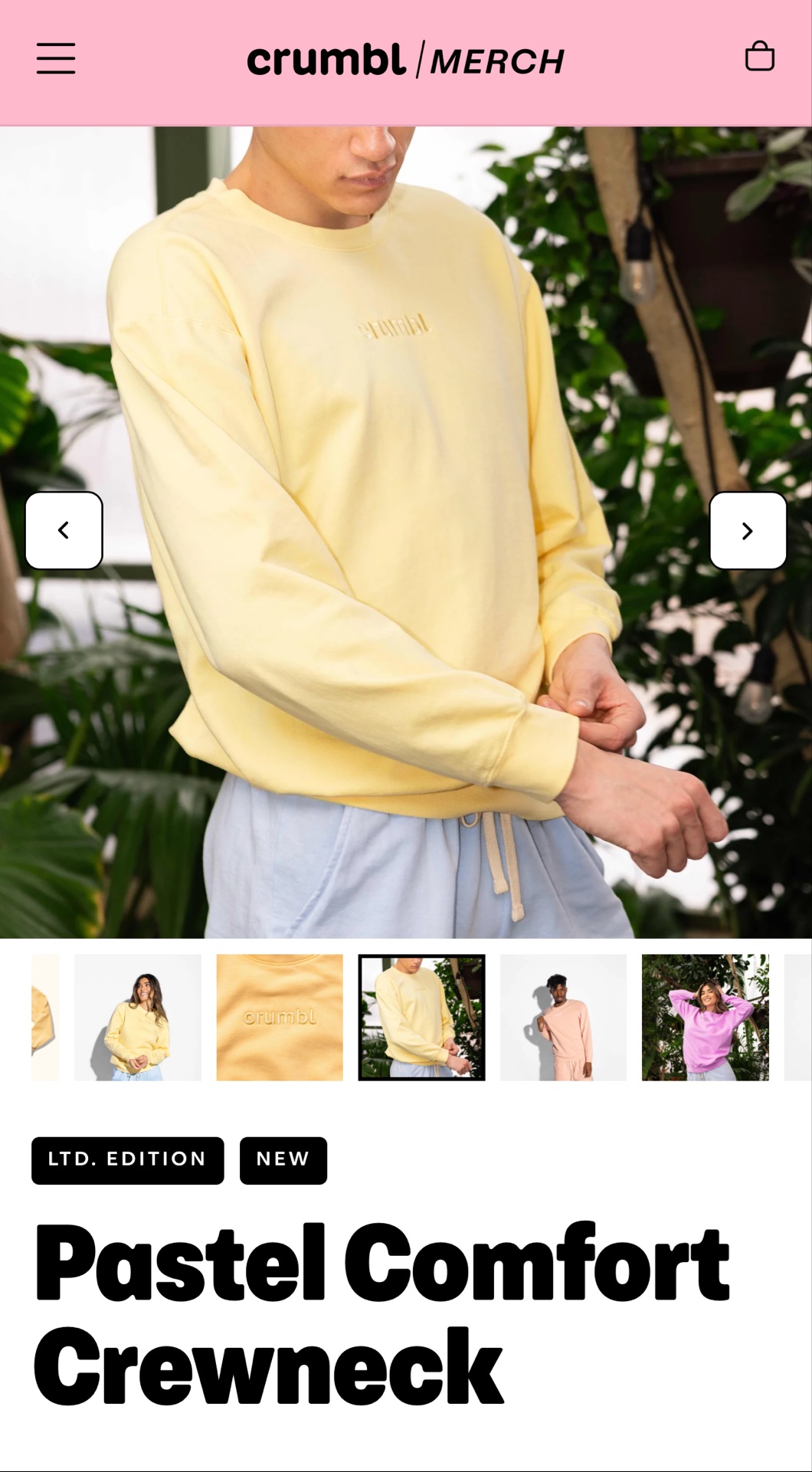Select thumbnail of man in yellow crewneck

(421, 1017)
